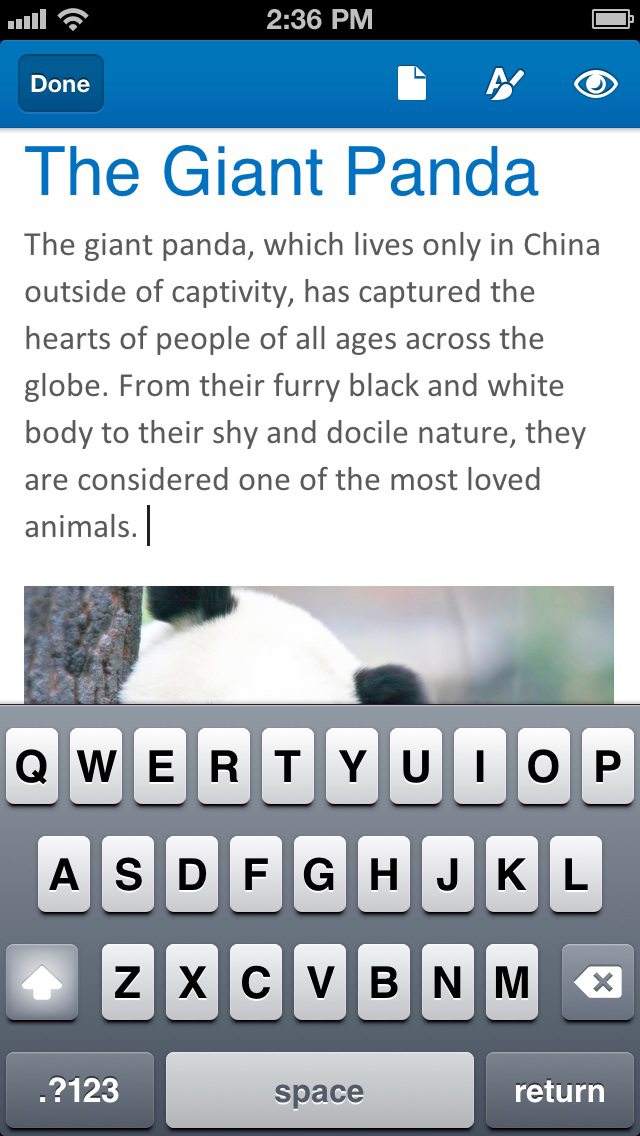The width and height of the screenshot is (640, 1136).
Task: Open the preview eye icon
Action: click(x=595, y=84)
